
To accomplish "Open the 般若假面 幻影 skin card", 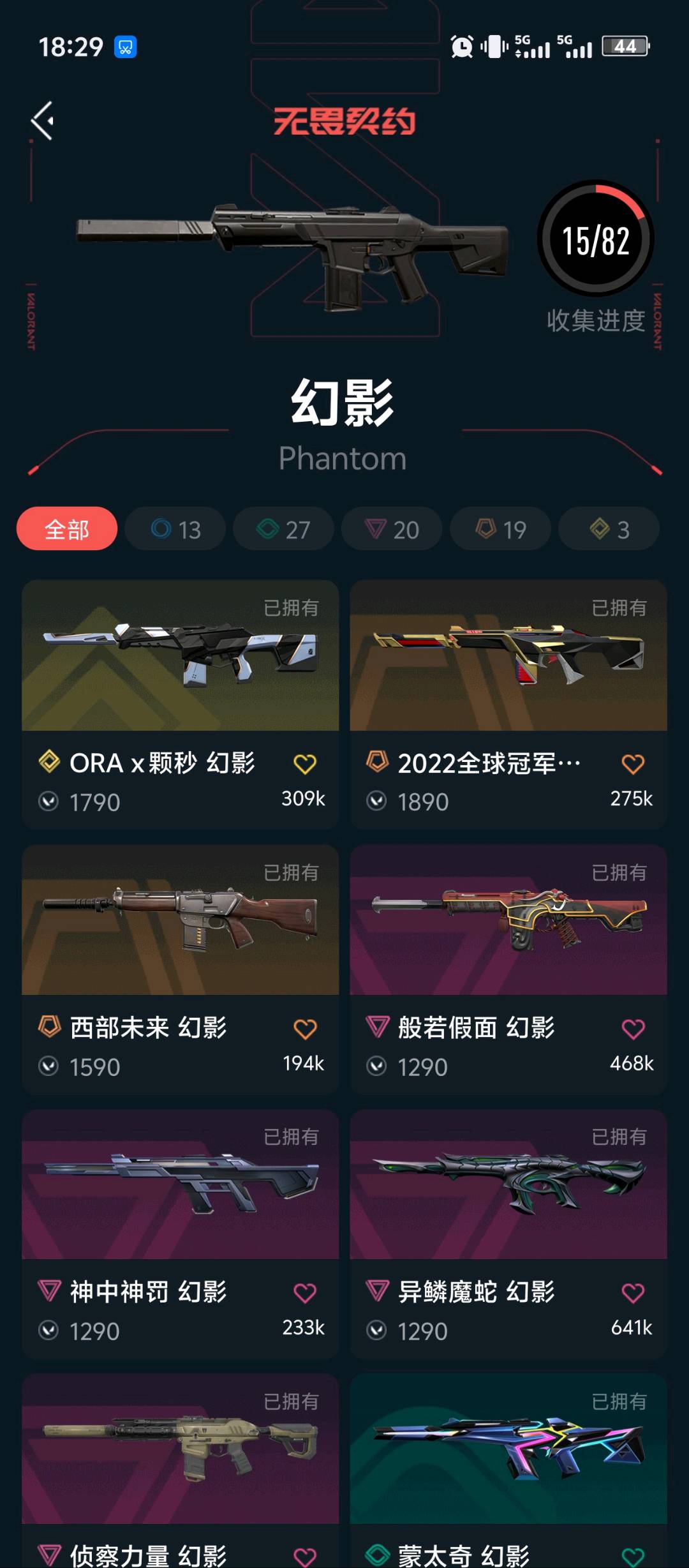I will pos(508,922).
